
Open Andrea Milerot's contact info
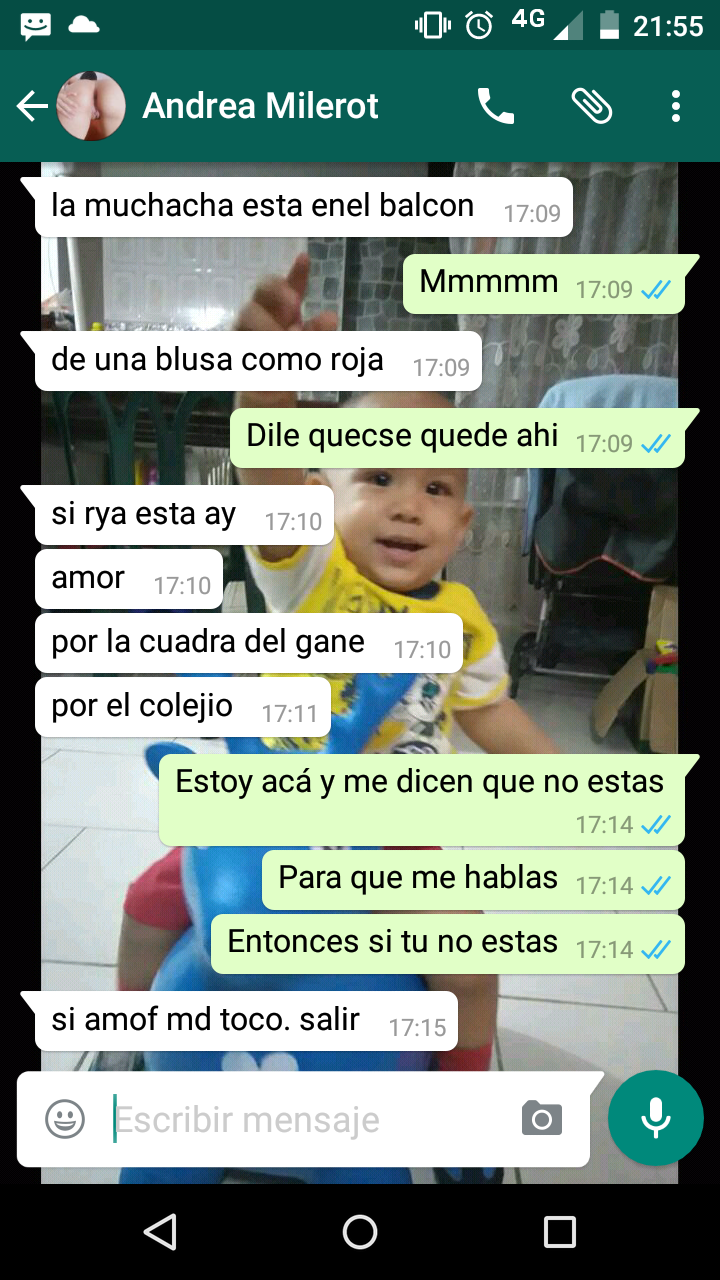point(260,106)
